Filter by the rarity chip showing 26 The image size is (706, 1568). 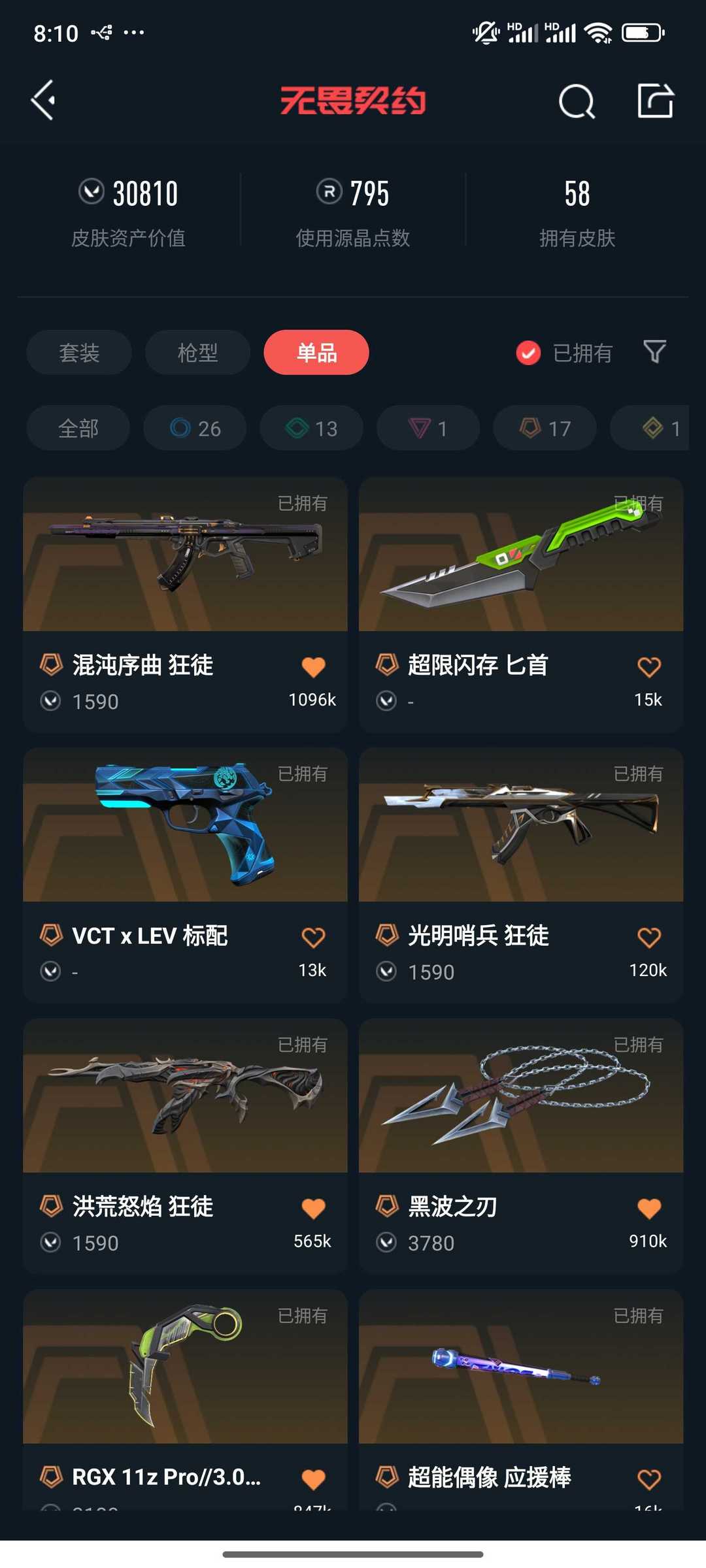point(195,428)
